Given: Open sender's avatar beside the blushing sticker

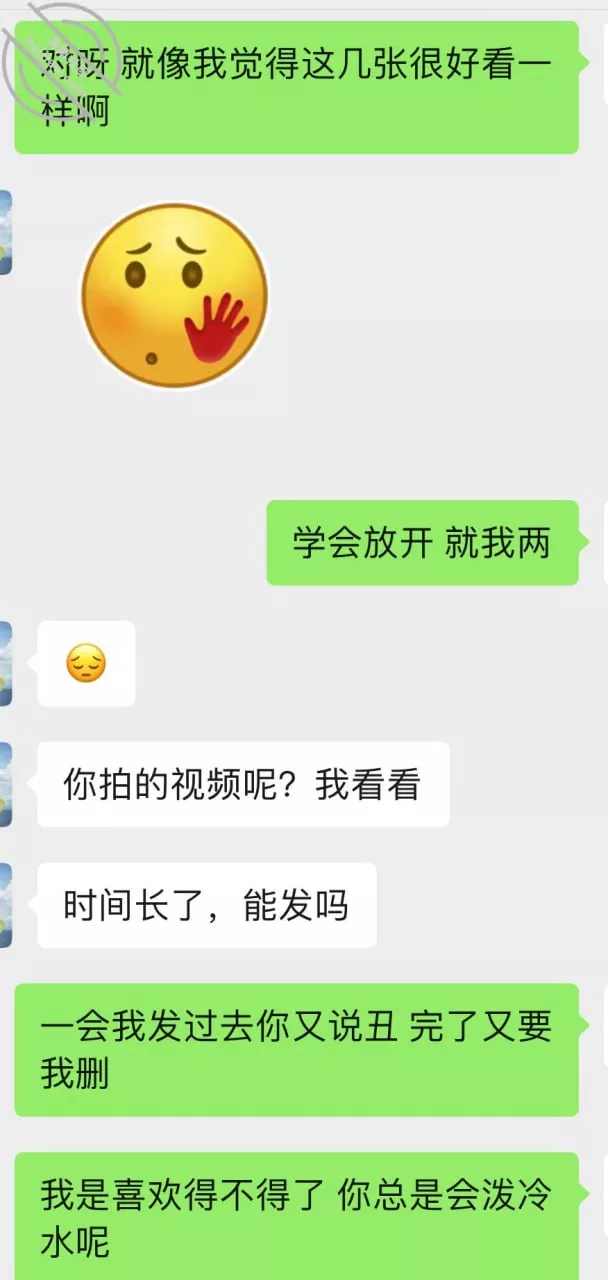Looking at the screenshot, I should 5,232.
